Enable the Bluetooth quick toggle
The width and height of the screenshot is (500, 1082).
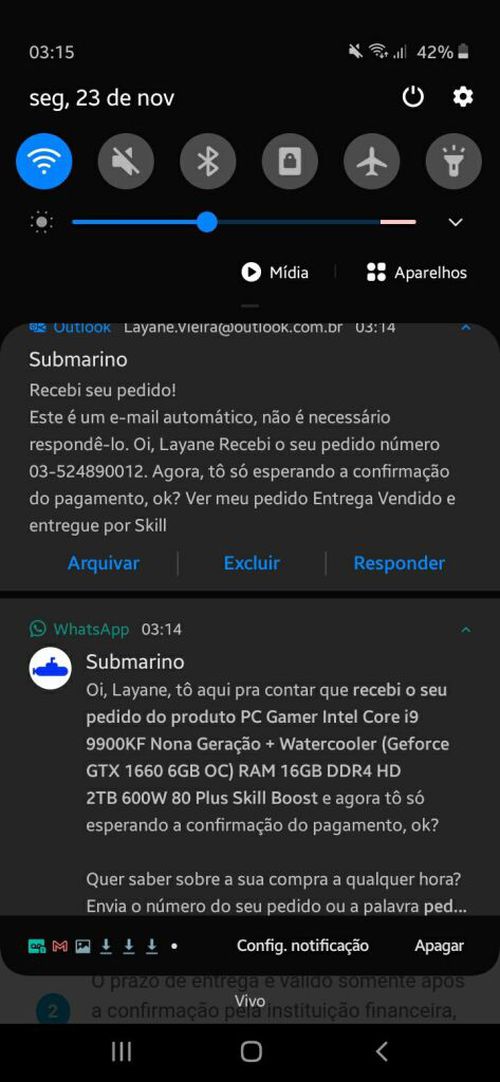coord(208,161)
